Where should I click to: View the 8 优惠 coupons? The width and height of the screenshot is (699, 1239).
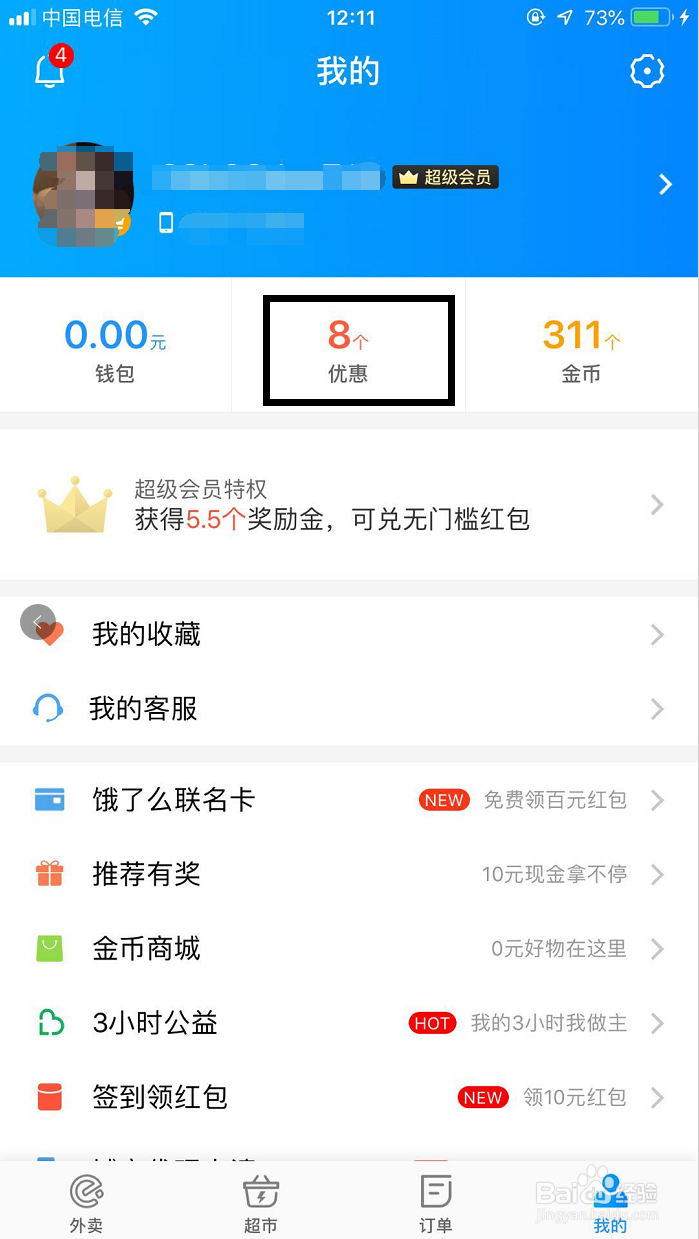pyautogui.click(x=348, y=348)
